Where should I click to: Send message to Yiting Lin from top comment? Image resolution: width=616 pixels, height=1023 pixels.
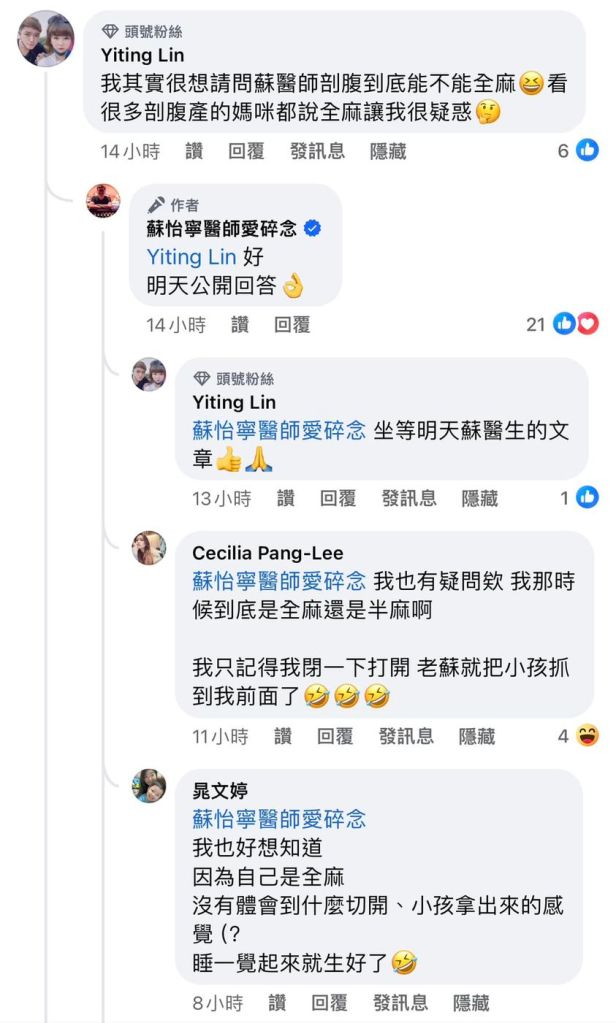coord(317,151)
